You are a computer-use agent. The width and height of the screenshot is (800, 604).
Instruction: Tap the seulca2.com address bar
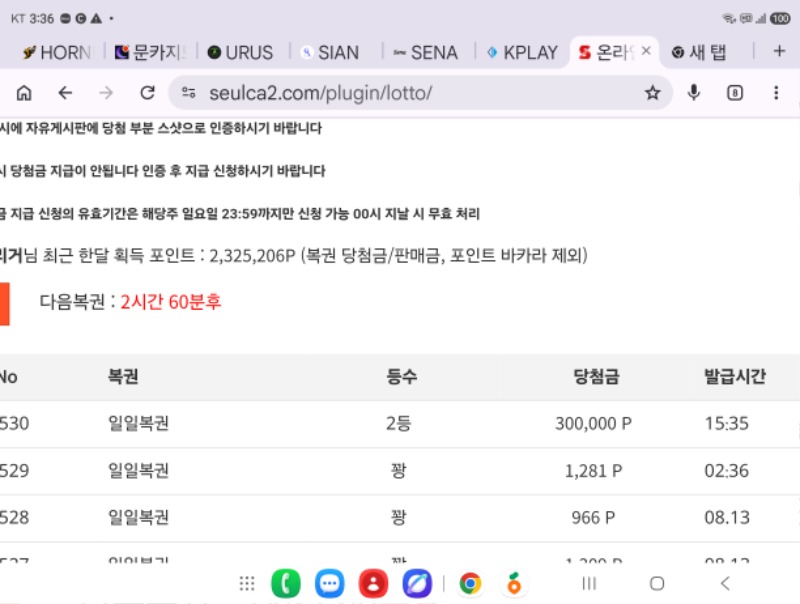pyautogui.click(x=408, y=93)
